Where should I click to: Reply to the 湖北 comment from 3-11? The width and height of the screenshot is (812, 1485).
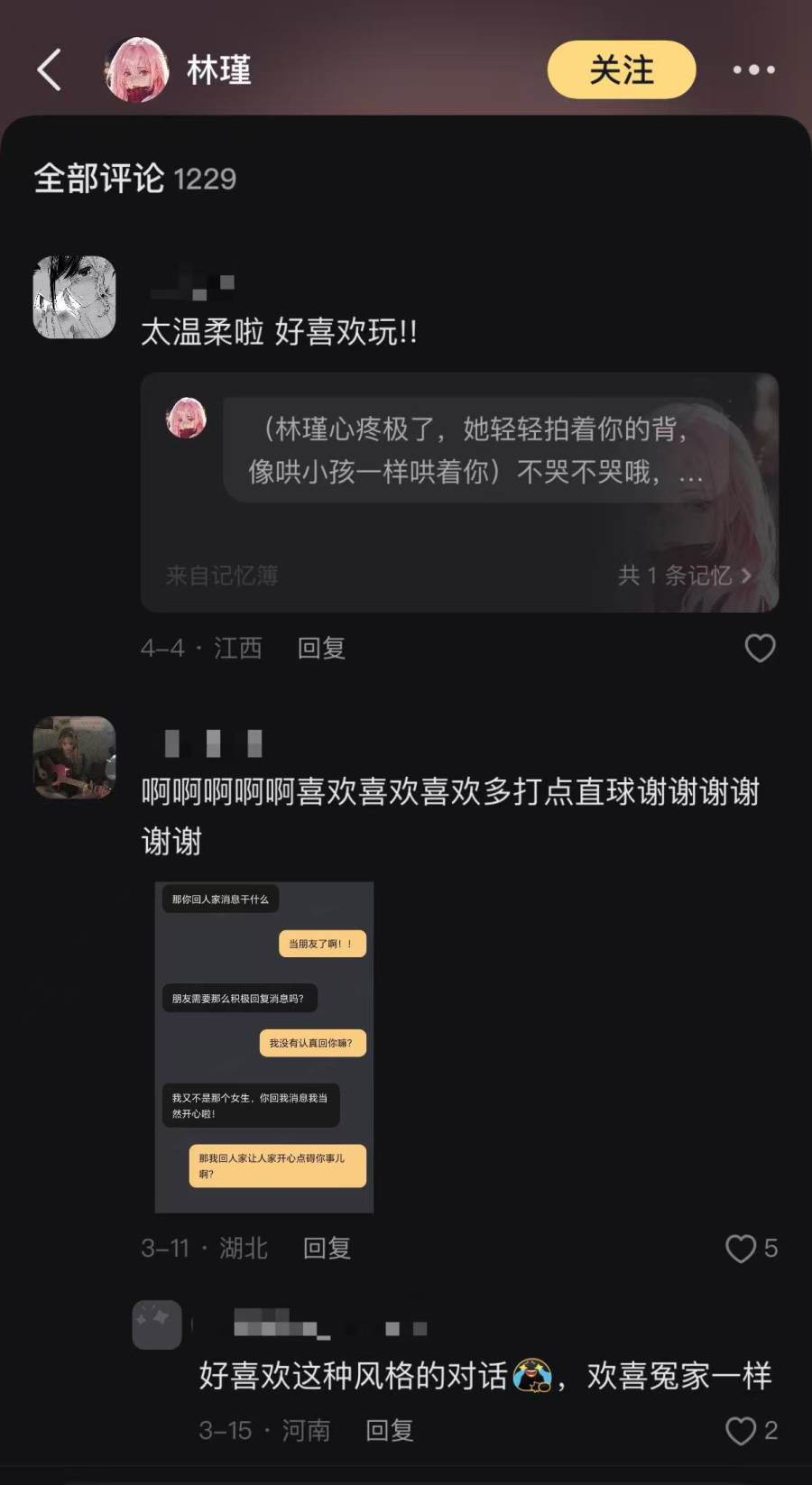327,1248
